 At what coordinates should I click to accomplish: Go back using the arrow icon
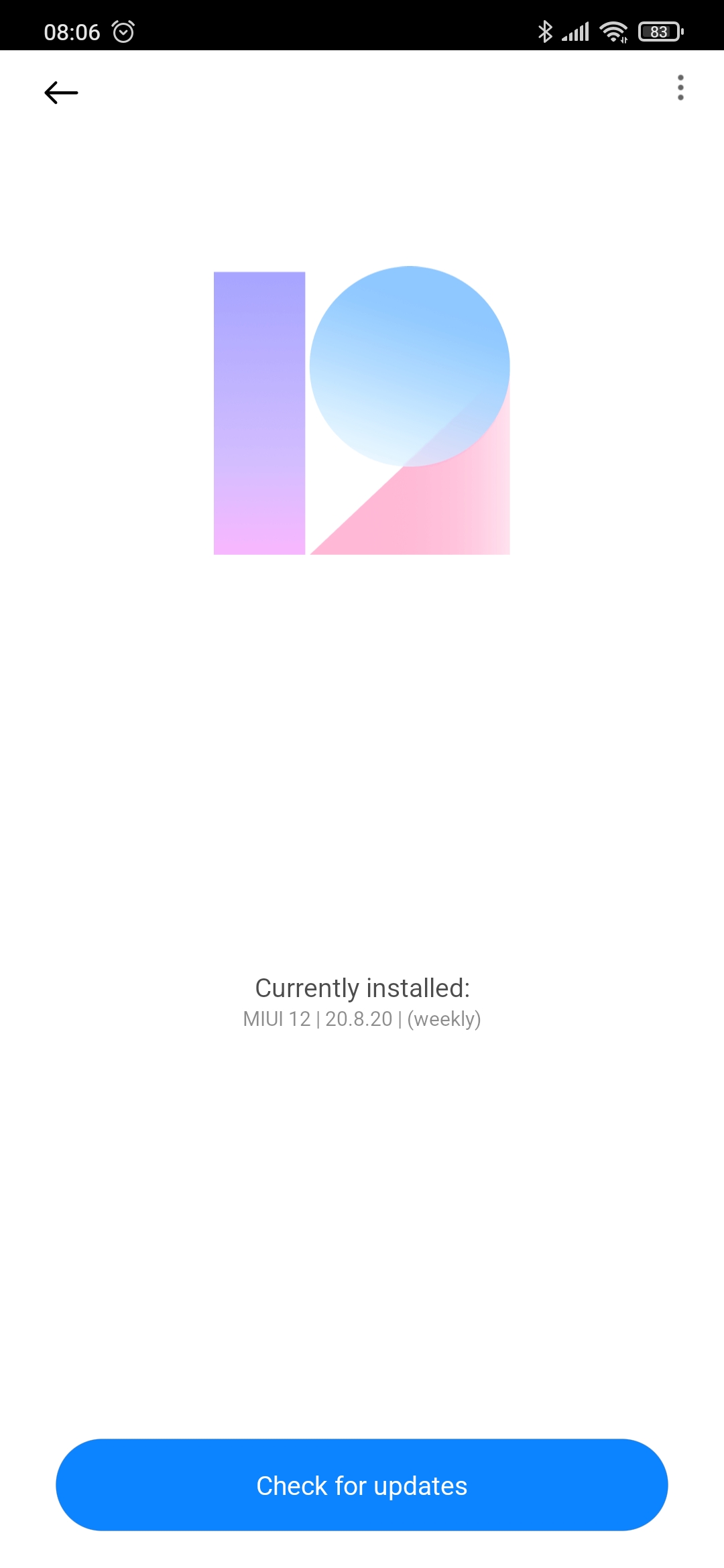[61, 92]
